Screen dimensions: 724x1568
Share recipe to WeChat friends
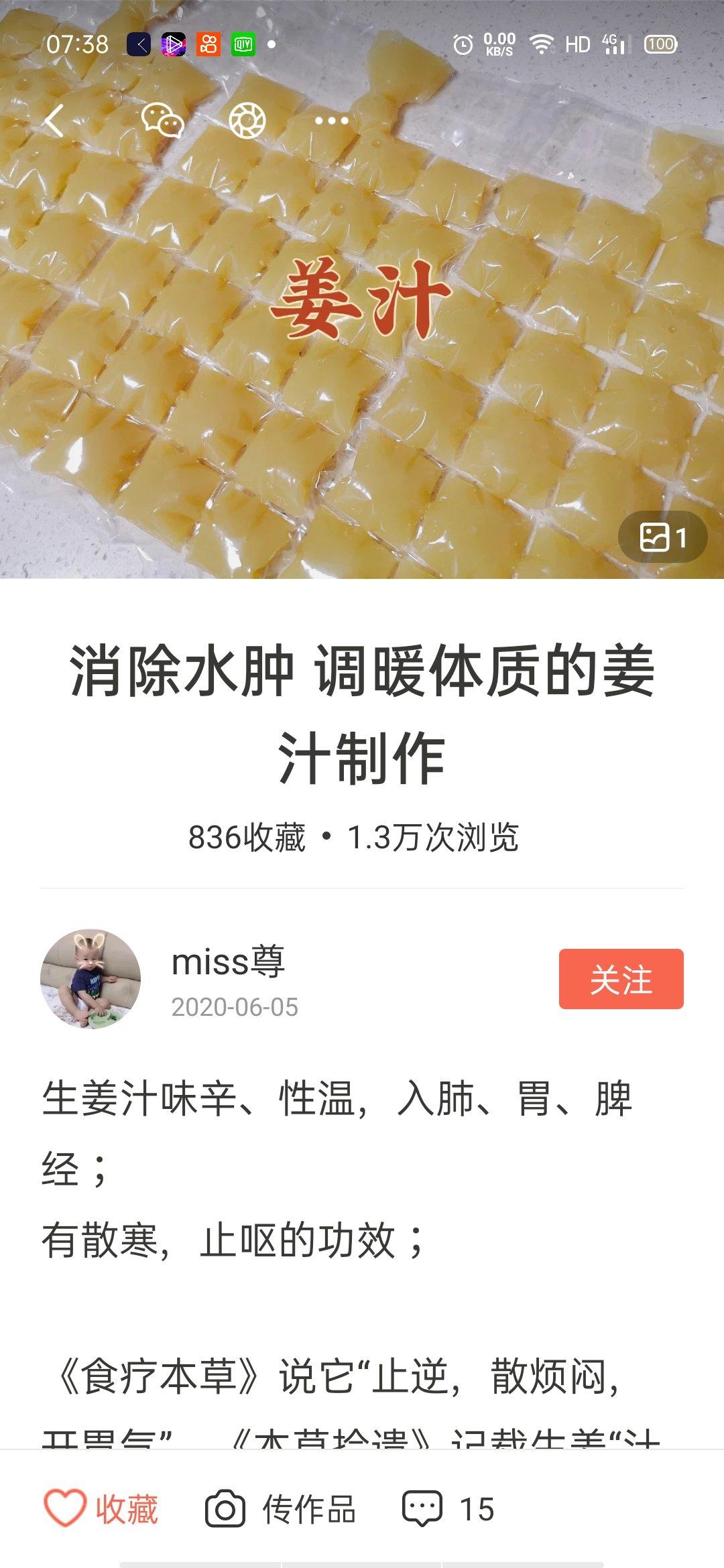click(x=162, y=121)
